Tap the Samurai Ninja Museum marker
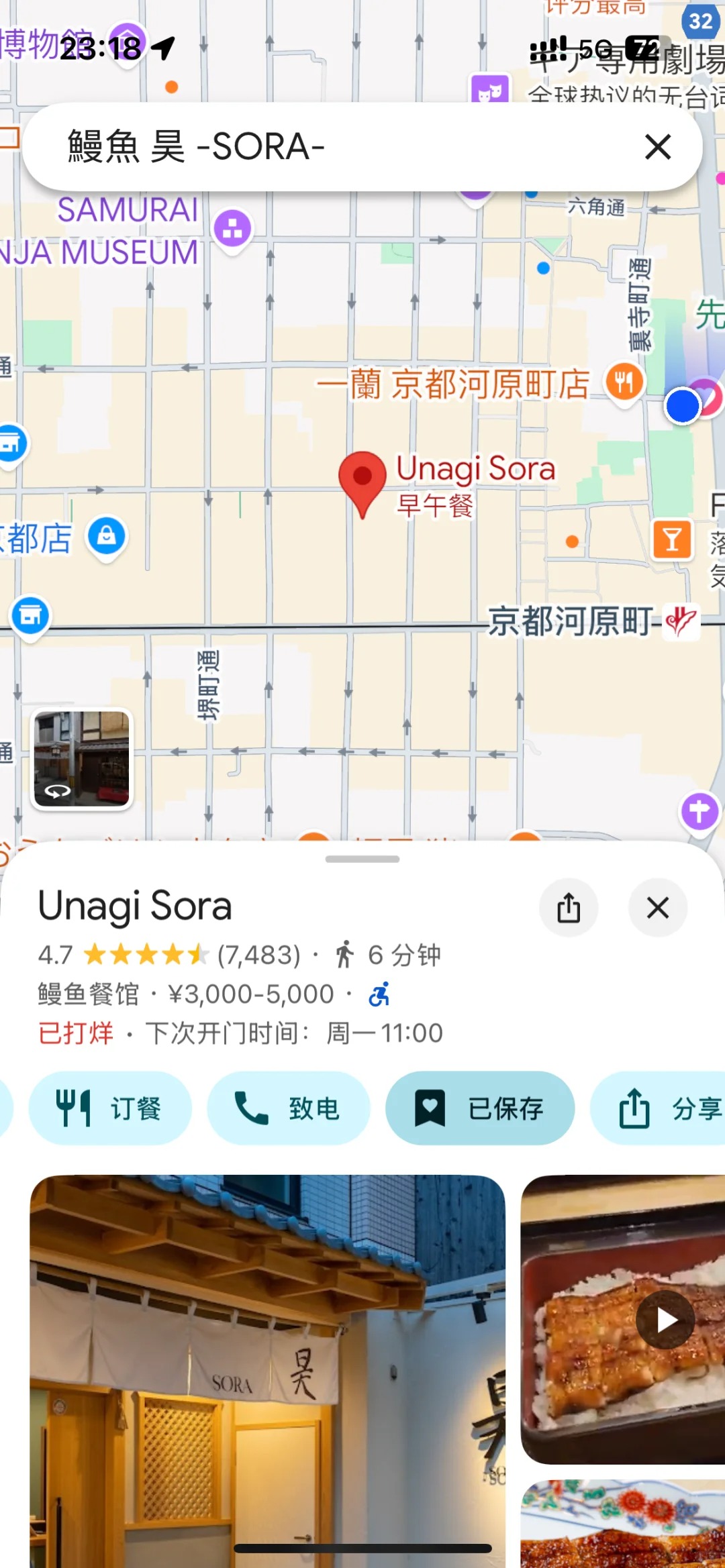Image resolution: width=725 pixels, height=1568 pixels. click(233, 228)
